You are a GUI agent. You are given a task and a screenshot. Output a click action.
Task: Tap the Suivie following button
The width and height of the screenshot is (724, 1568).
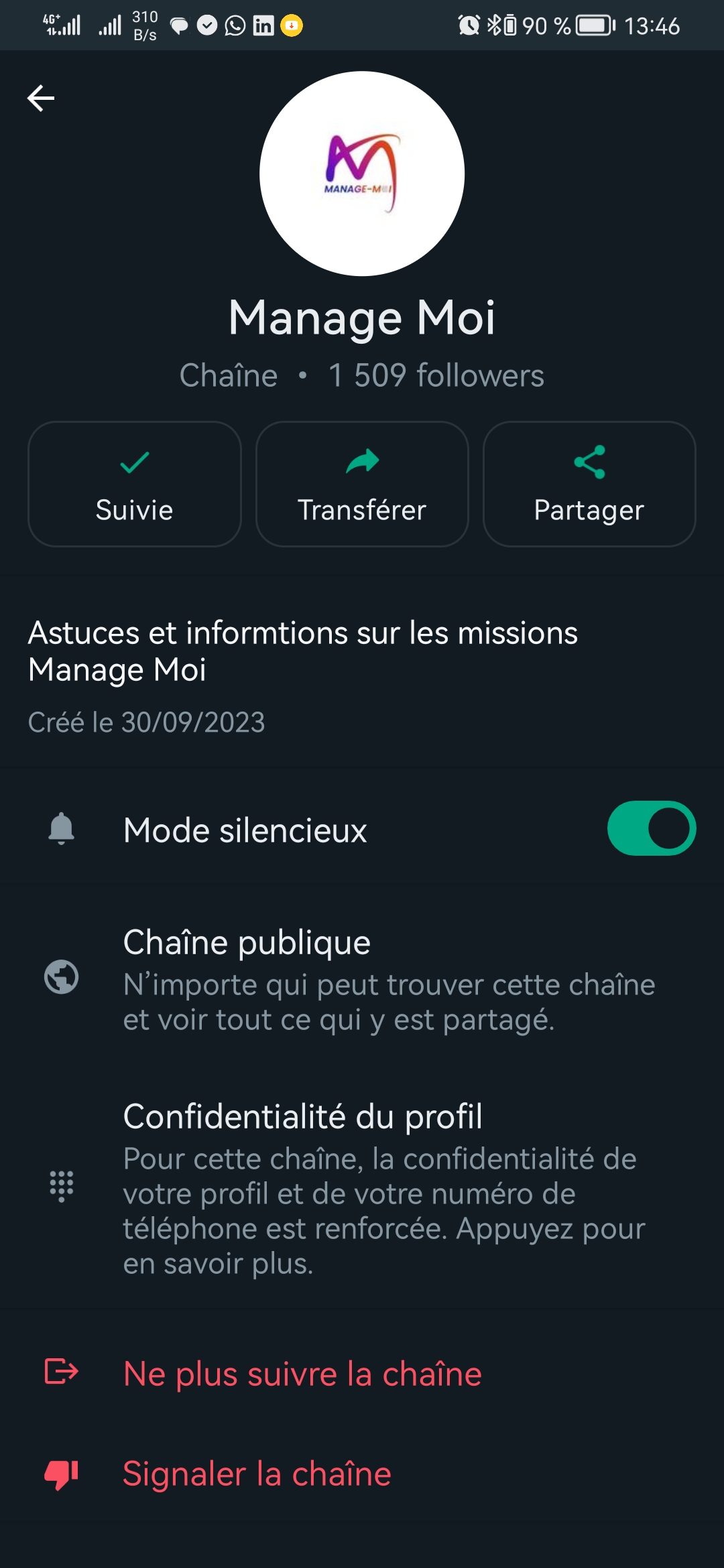[134, 484]
